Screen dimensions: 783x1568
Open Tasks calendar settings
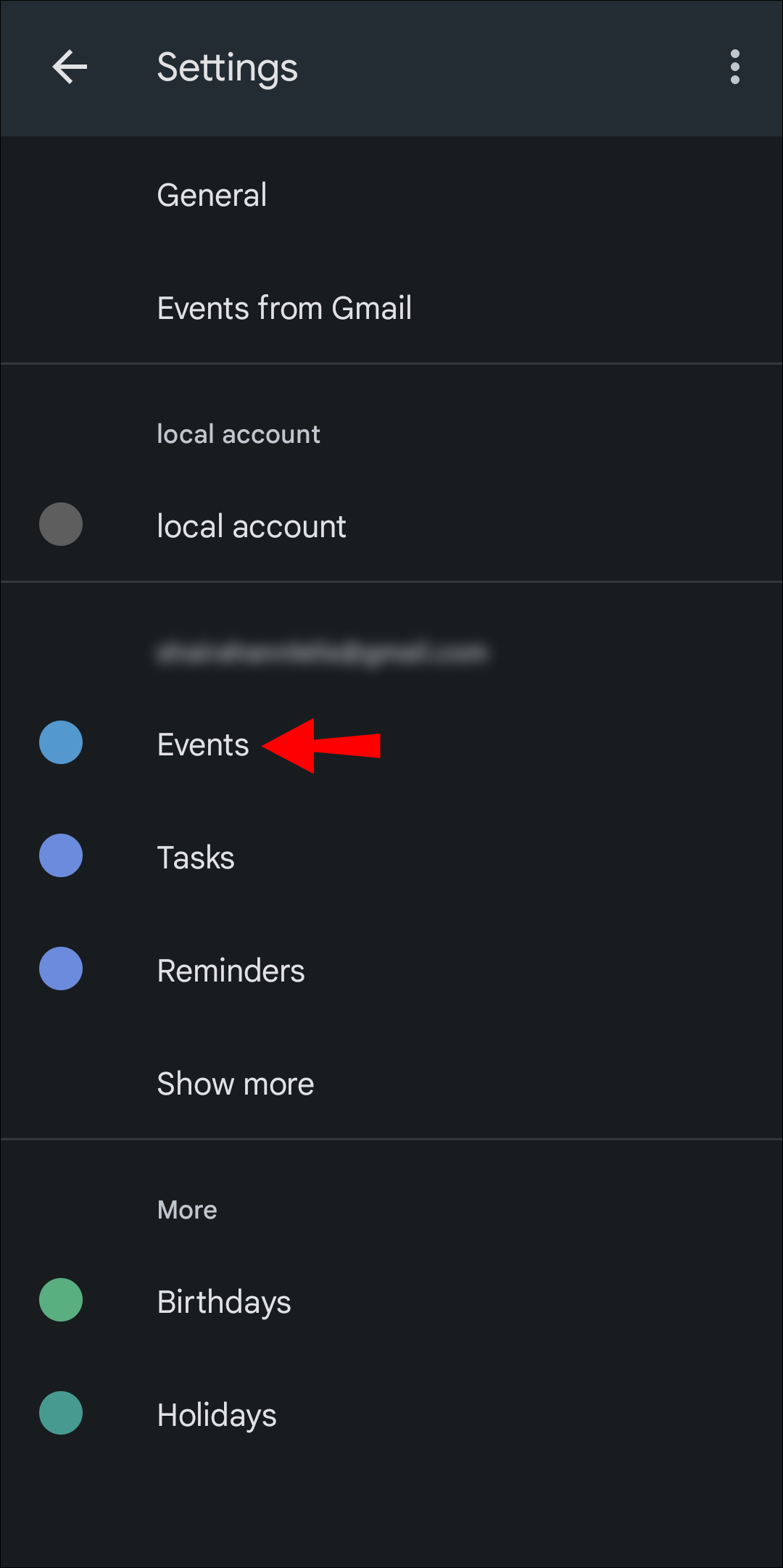tap(196, 858)
